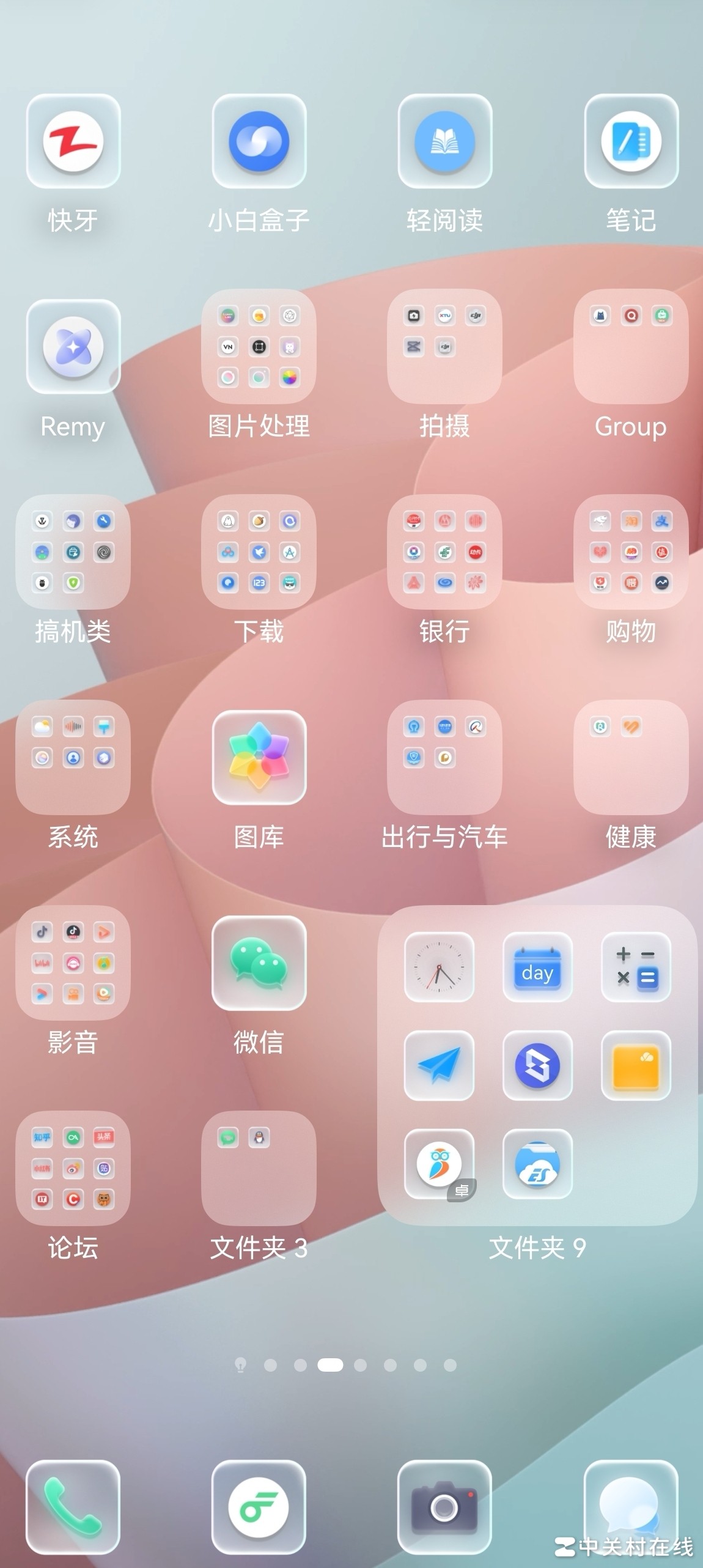Image resolution: width=703 pixels, height=1568 pixels.
Task: Open the 购物 folder
Action: (x=631, y=552)
